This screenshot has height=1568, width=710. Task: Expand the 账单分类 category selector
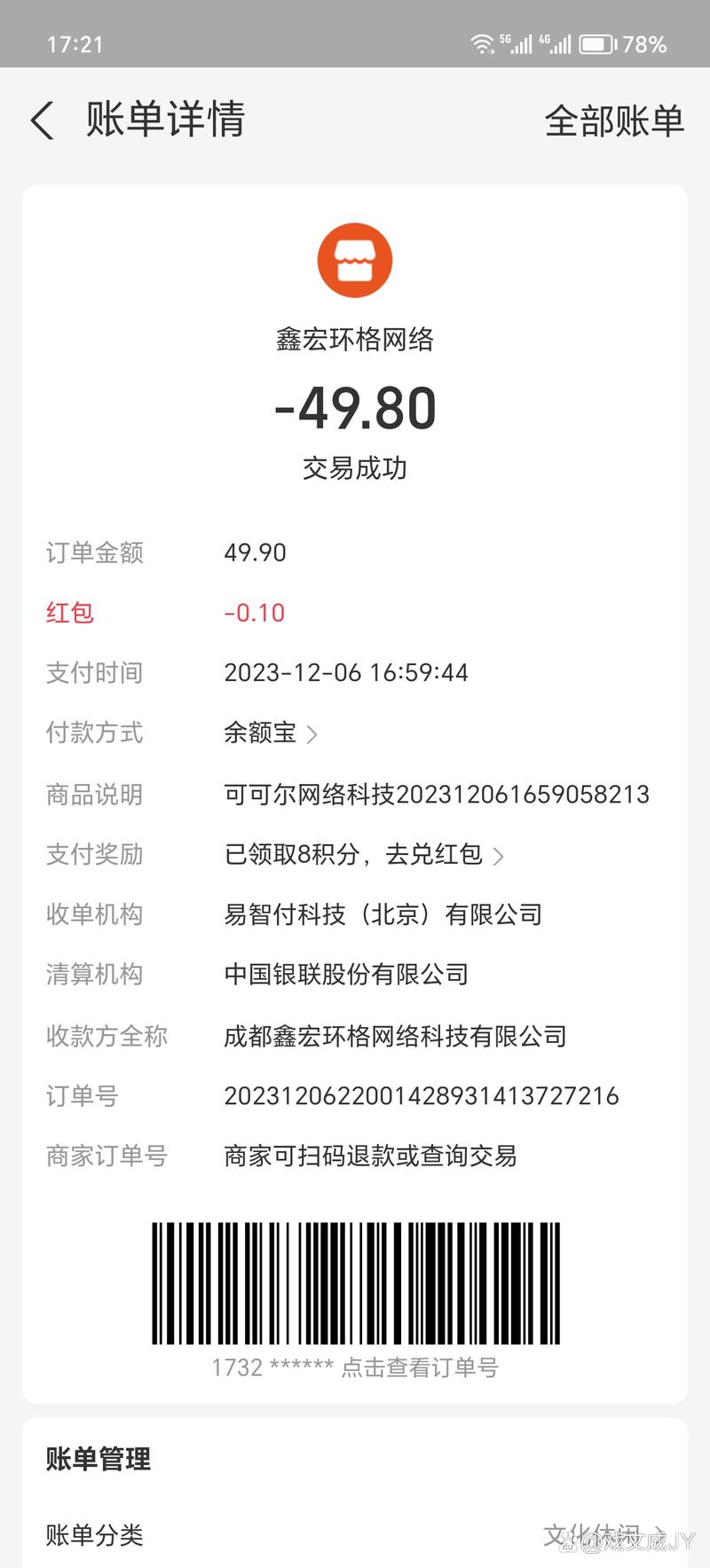pyautogui.click(x=94, y=1533)
